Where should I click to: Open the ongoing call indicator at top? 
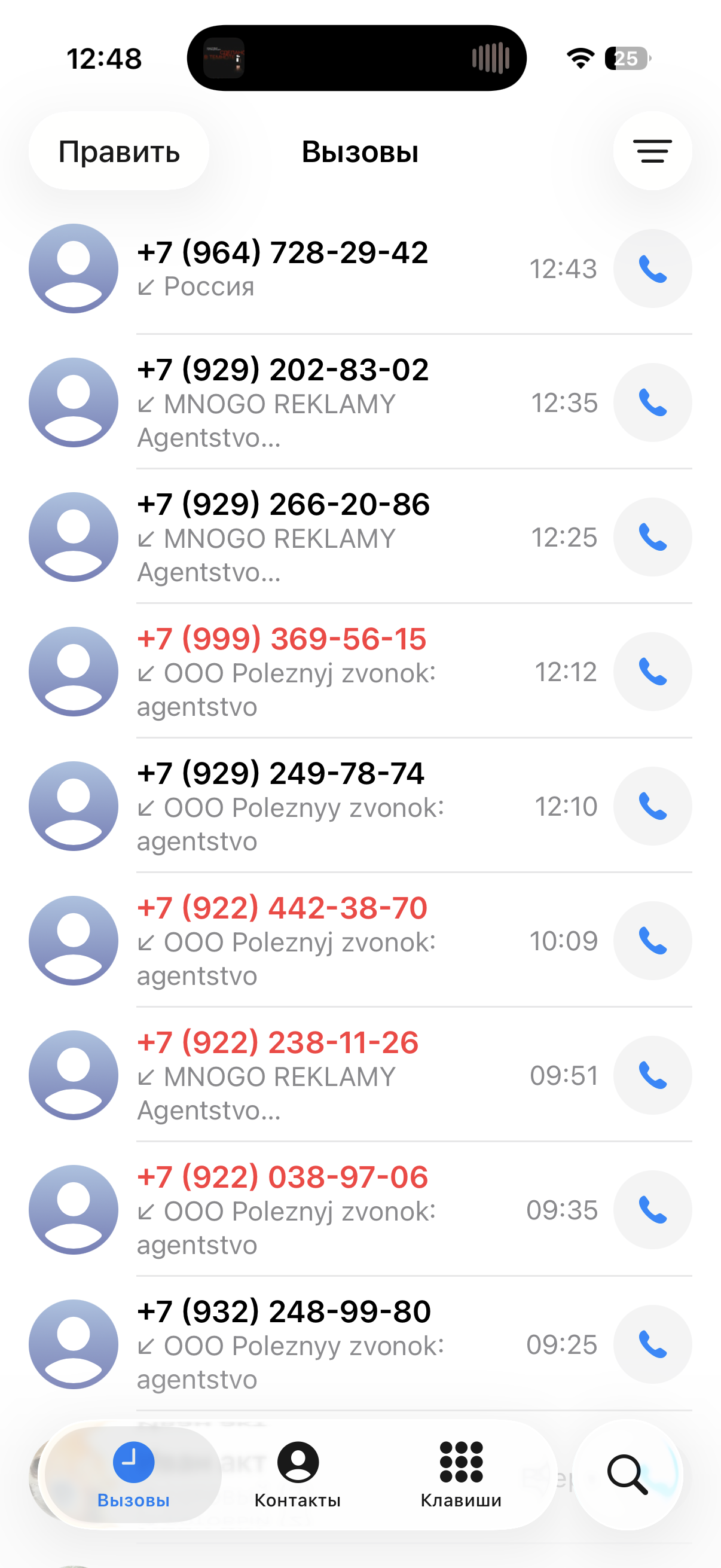click(356, 59)
